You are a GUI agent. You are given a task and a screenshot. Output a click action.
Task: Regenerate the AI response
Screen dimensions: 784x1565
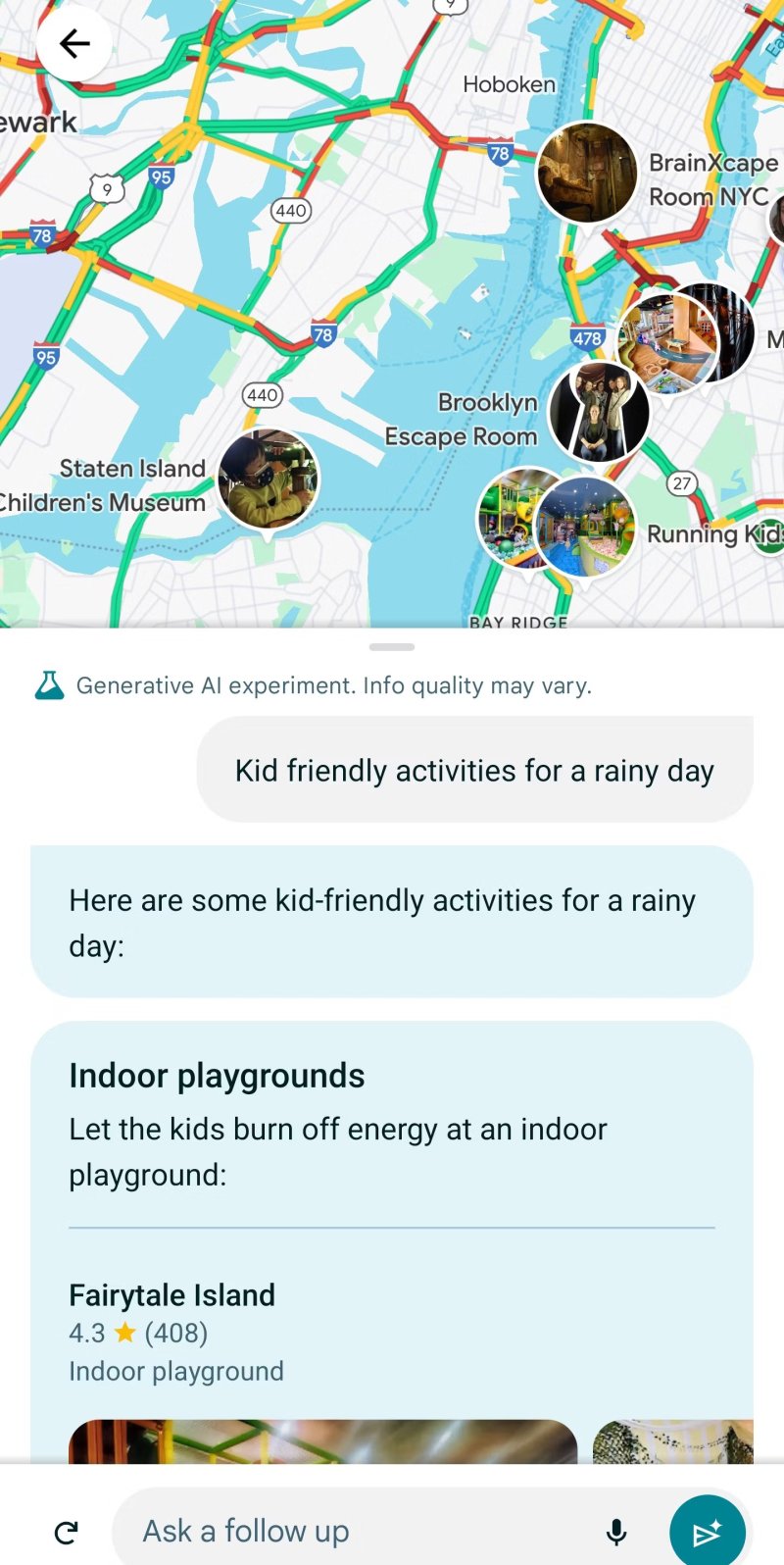pos(67,1532)
